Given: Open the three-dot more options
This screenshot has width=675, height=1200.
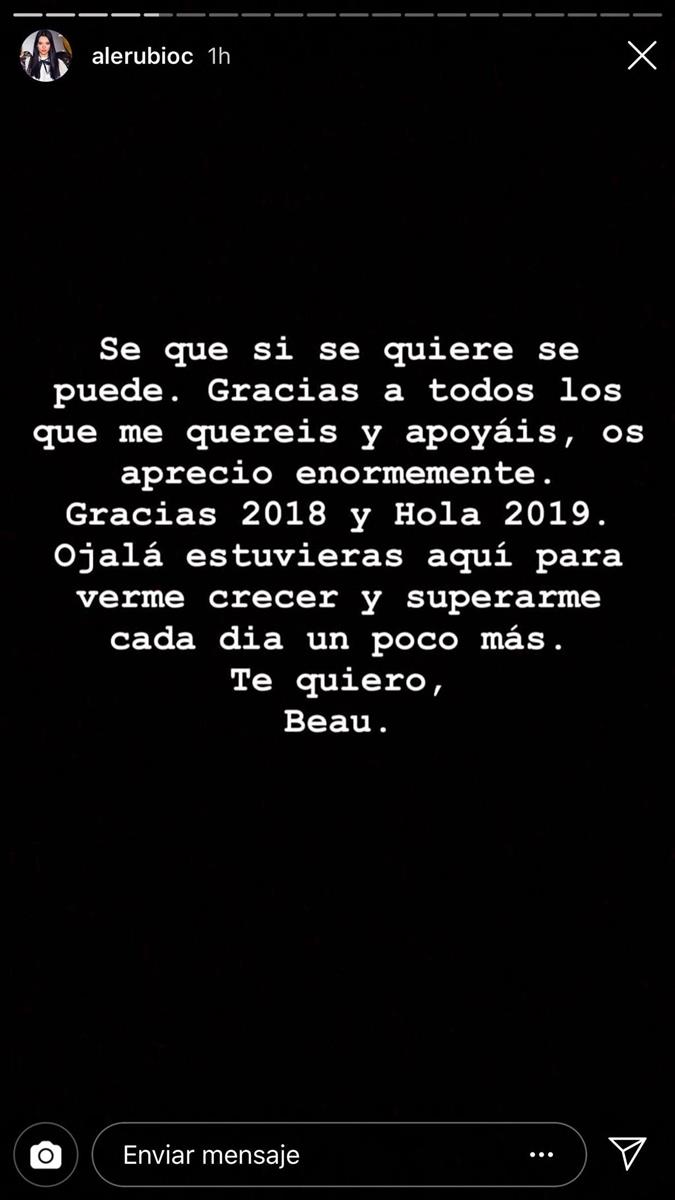Looking at the screenshot, I should coord(543,1155).
